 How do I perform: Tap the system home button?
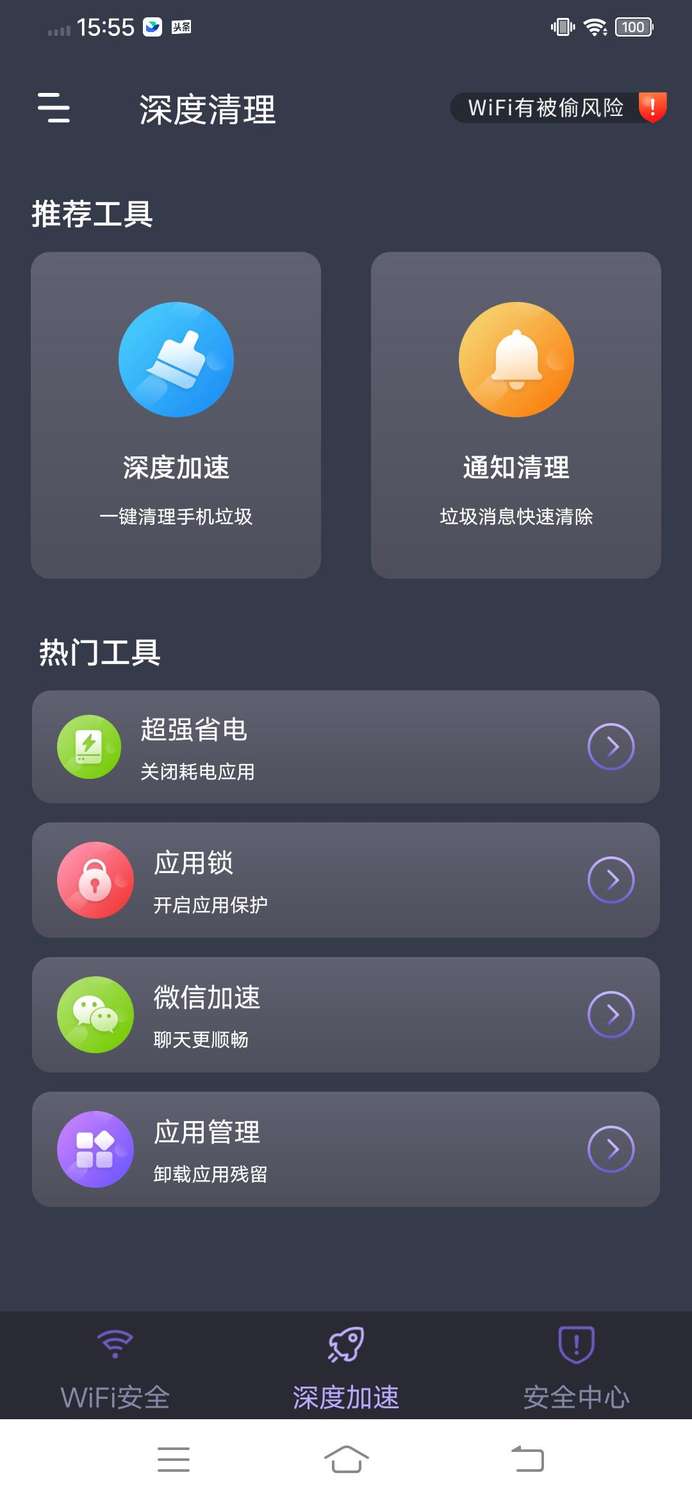coord(346,1459)
